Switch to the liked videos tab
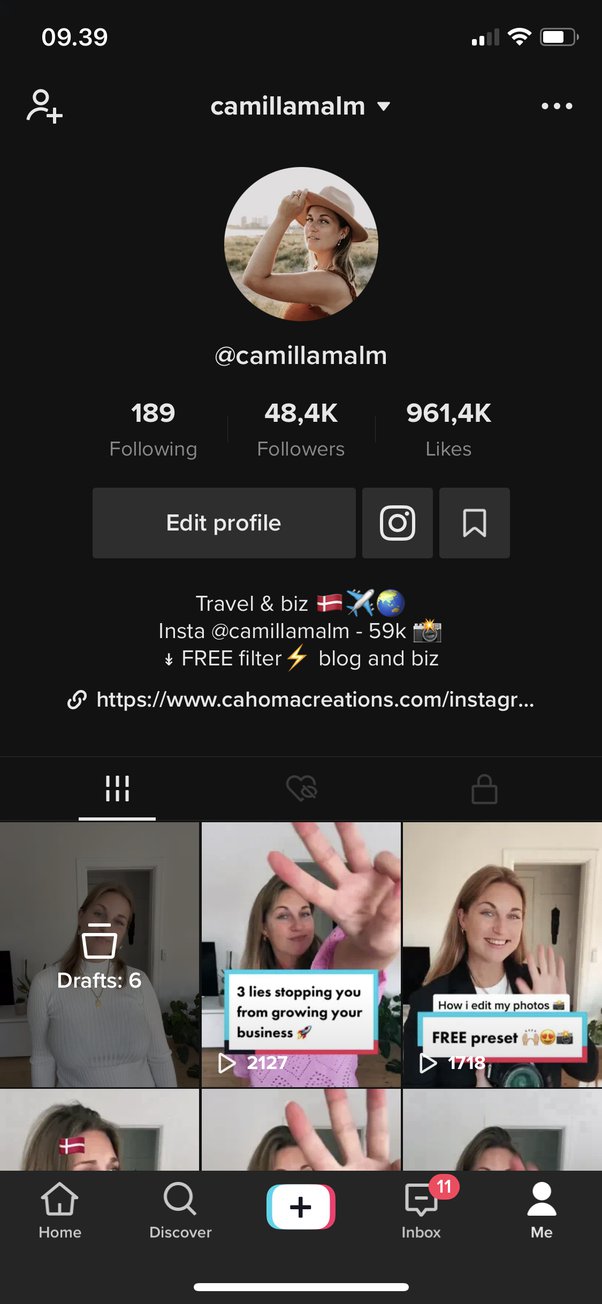Image resolution: width=602 pixels, height=1304 pixels. (301, 789)
